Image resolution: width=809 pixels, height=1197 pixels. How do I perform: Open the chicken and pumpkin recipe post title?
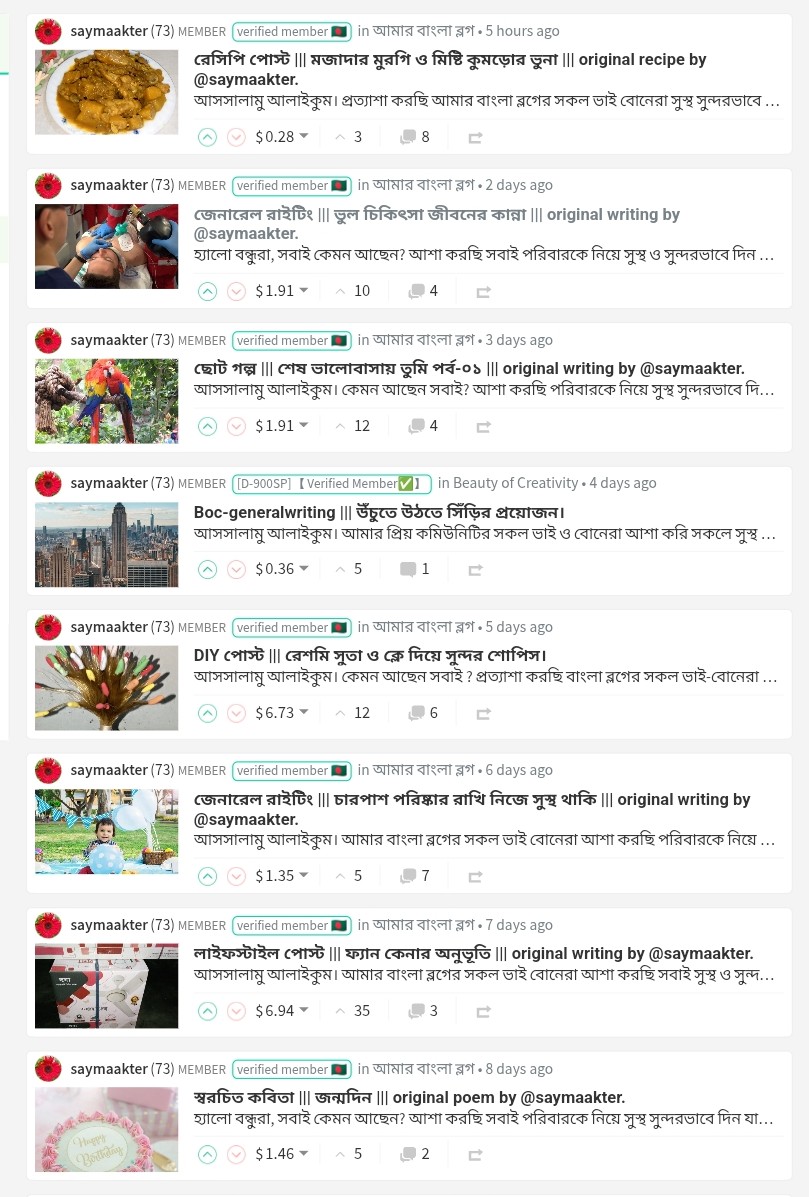tap(450, 69)
